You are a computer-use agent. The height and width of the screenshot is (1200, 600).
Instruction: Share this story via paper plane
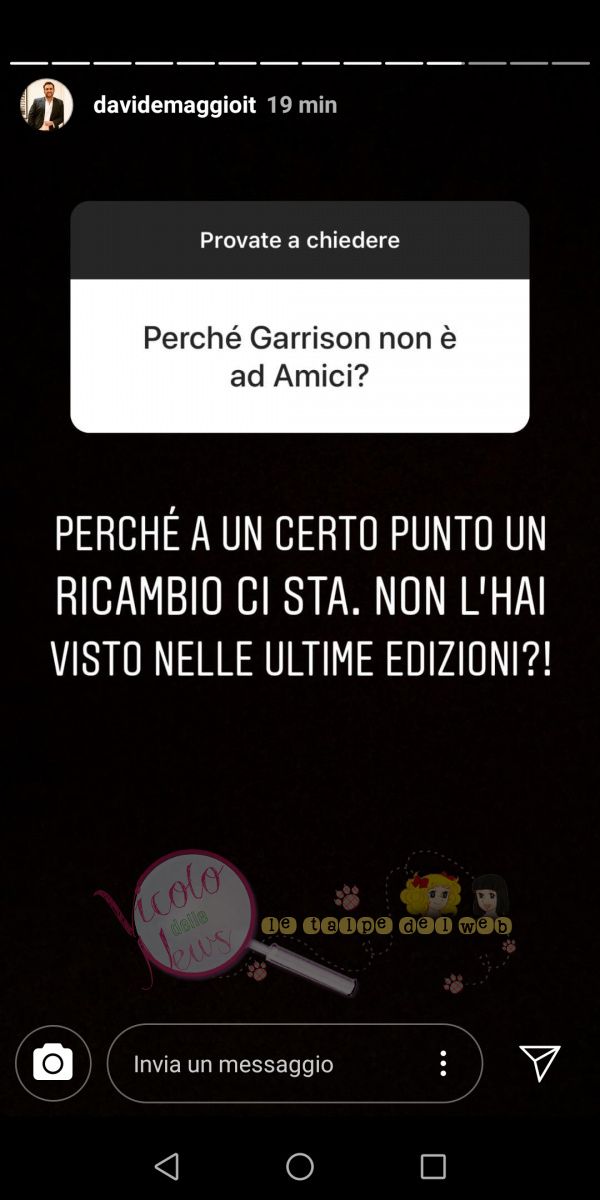[540, 1063]
